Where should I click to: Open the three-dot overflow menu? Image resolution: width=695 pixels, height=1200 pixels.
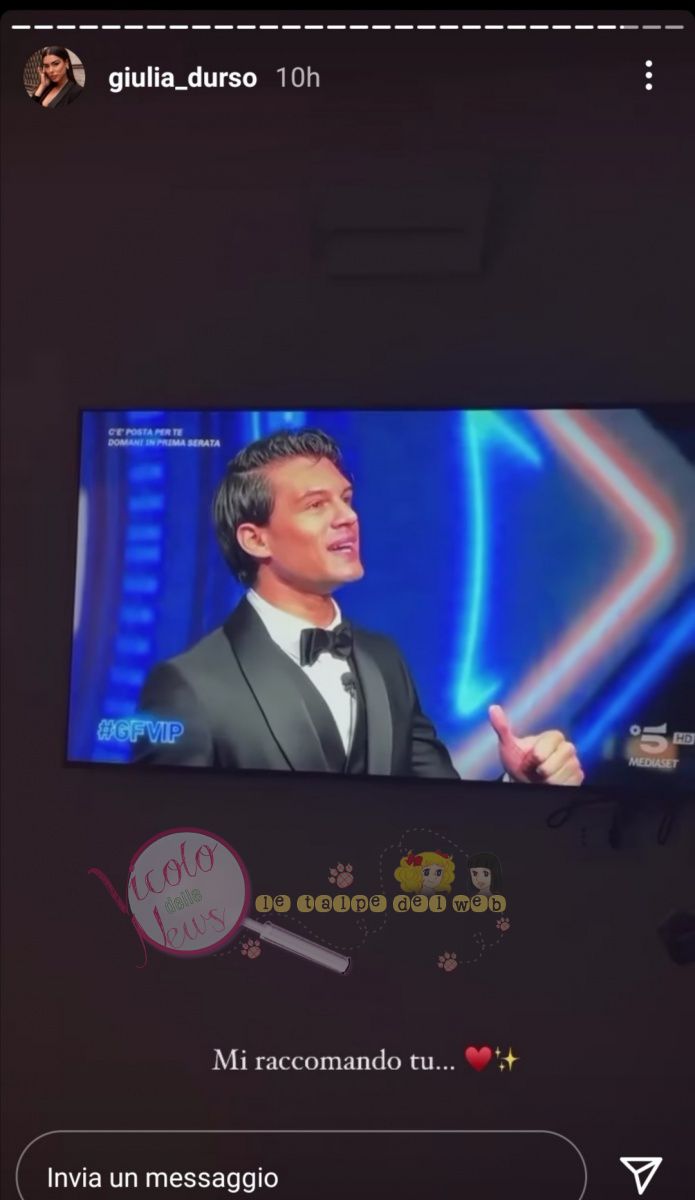click(x=649, y=76)
